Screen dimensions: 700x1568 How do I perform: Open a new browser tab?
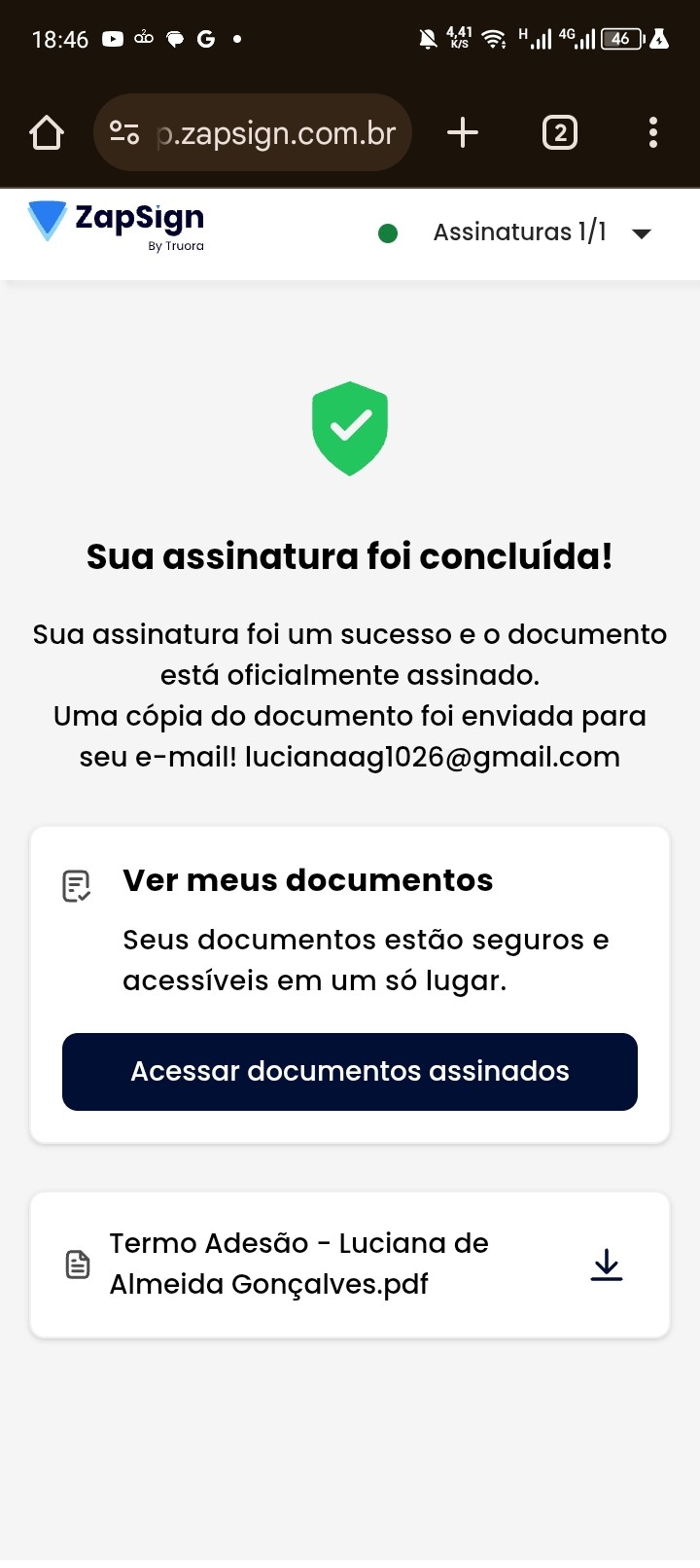(x=463, y=132)
